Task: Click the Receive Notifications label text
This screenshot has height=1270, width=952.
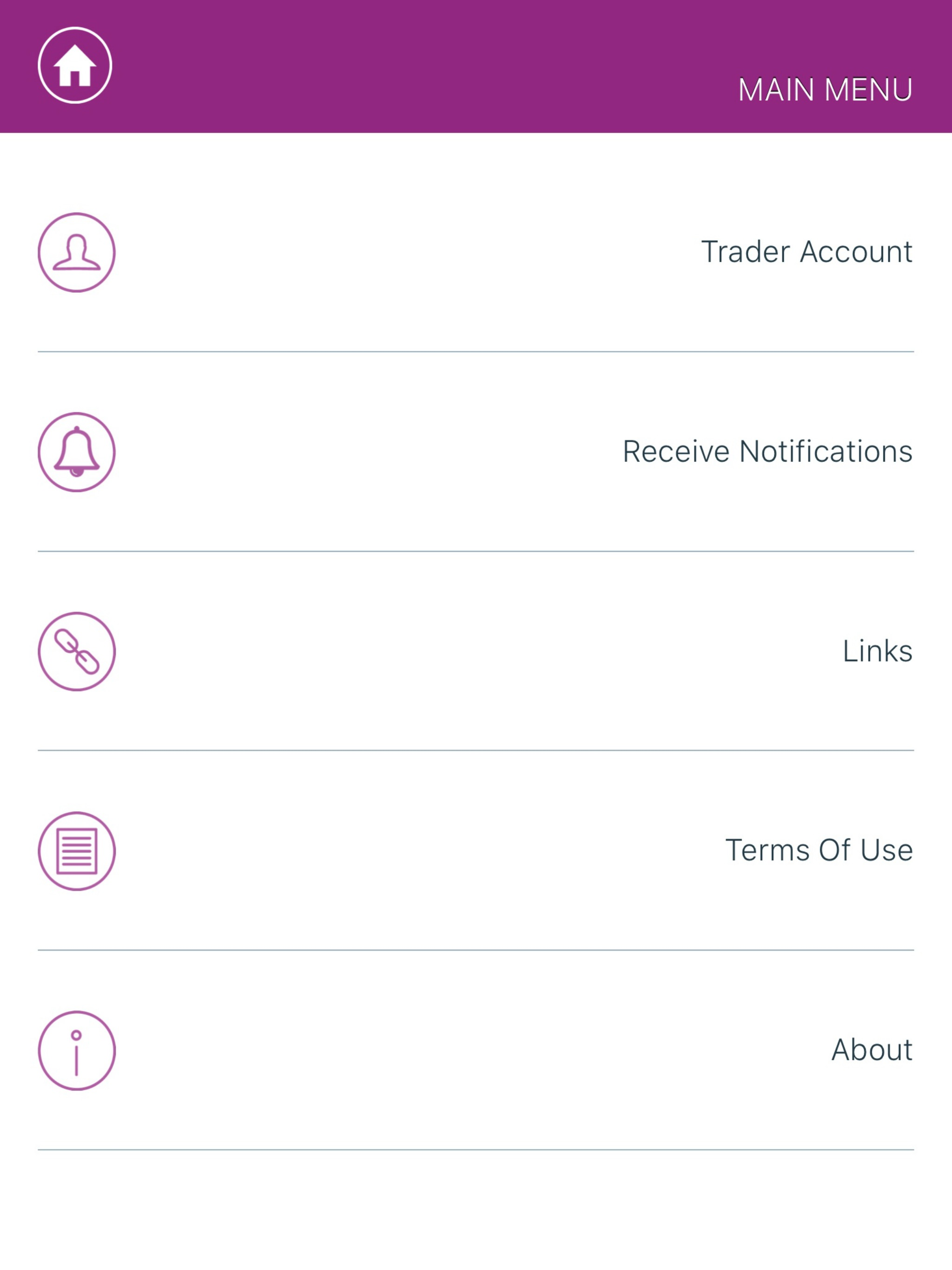Action: click(x=767, y=451)
